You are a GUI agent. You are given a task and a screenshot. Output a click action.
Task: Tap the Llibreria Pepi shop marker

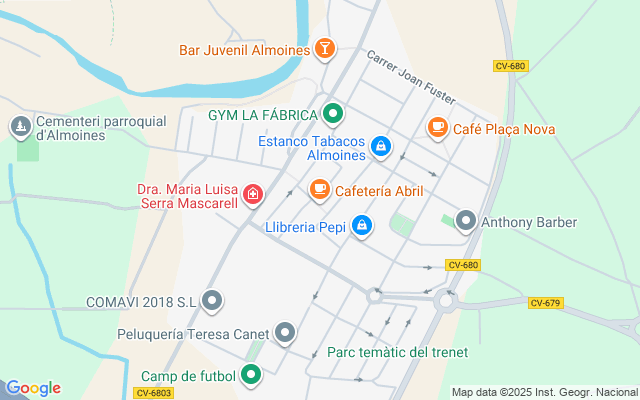(x=361, y=227)
